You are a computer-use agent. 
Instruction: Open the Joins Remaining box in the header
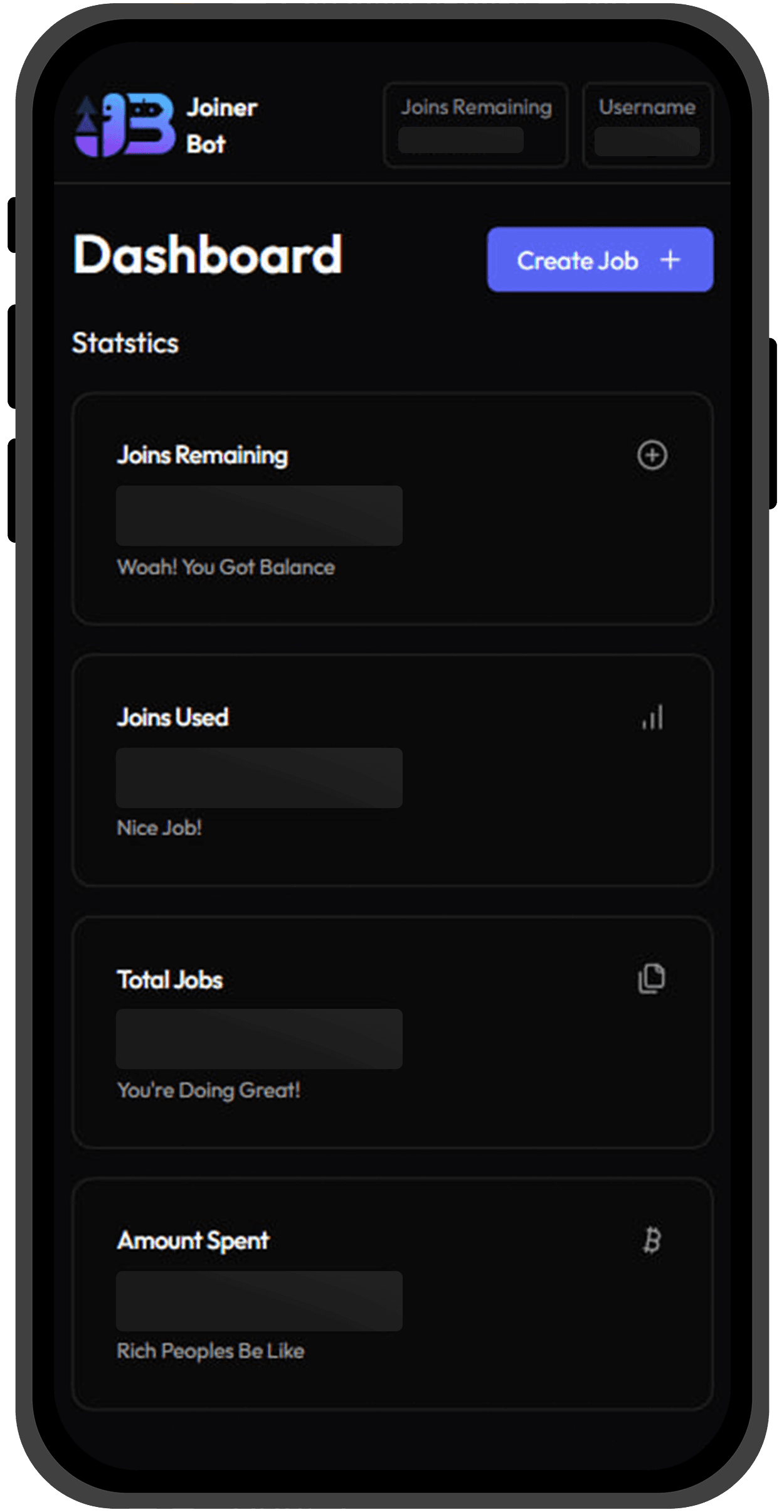pyautogui.click(x=476, y=125)
